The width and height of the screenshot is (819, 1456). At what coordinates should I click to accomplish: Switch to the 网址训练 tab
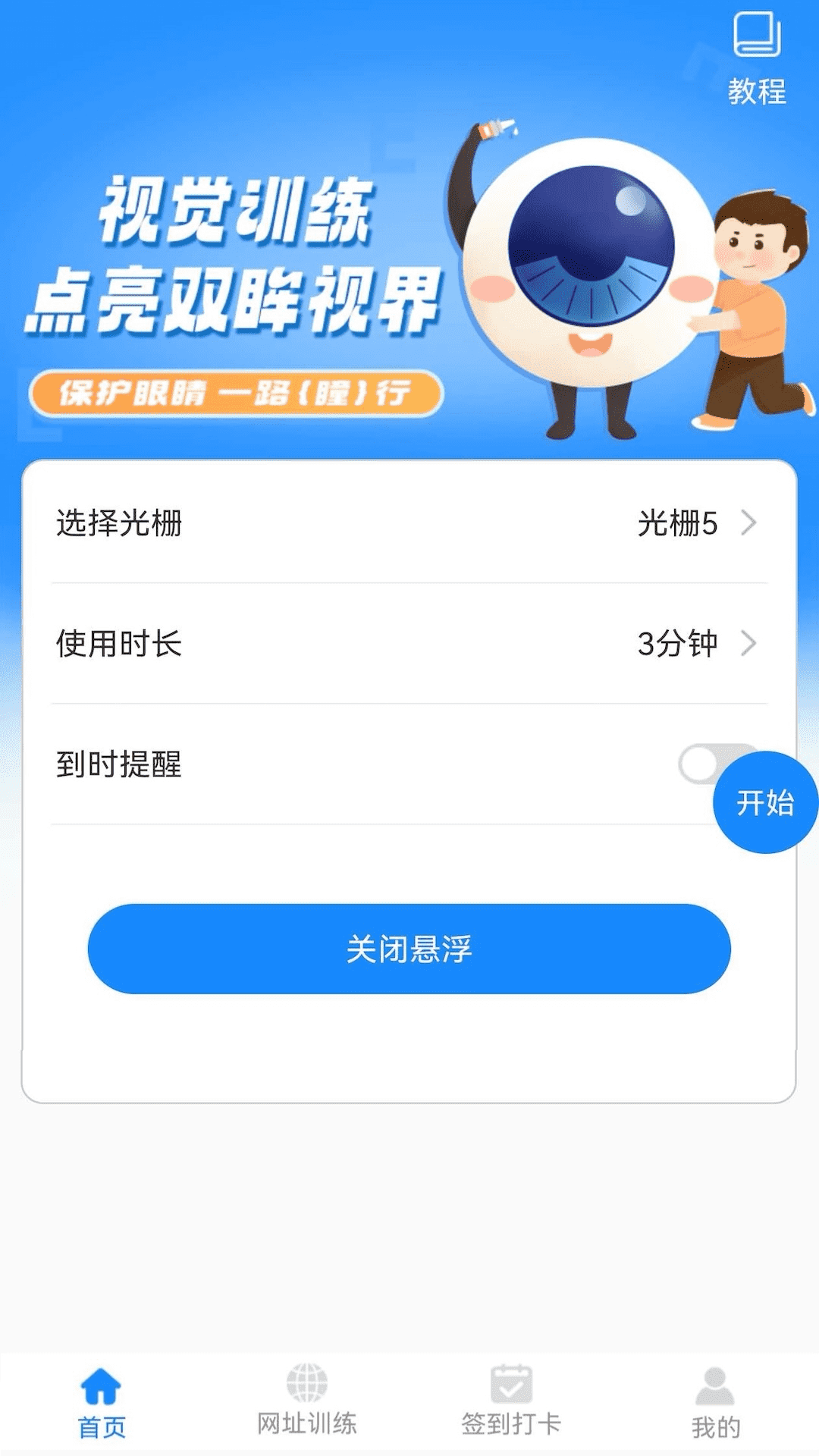306,1402
